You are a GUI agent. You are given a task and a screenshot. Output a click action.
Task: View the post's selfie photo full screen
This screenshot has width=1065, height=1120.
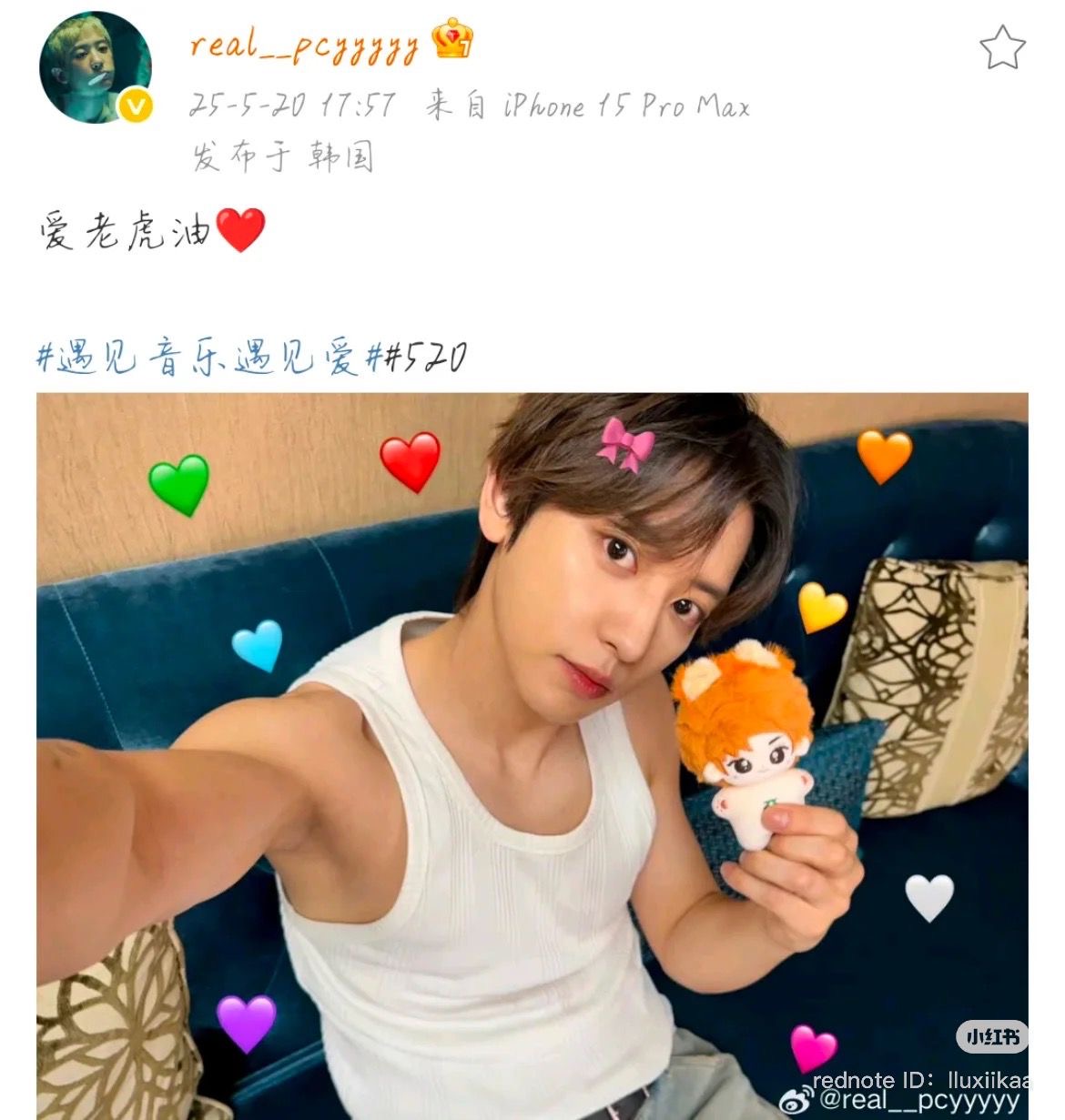(532, 755)
